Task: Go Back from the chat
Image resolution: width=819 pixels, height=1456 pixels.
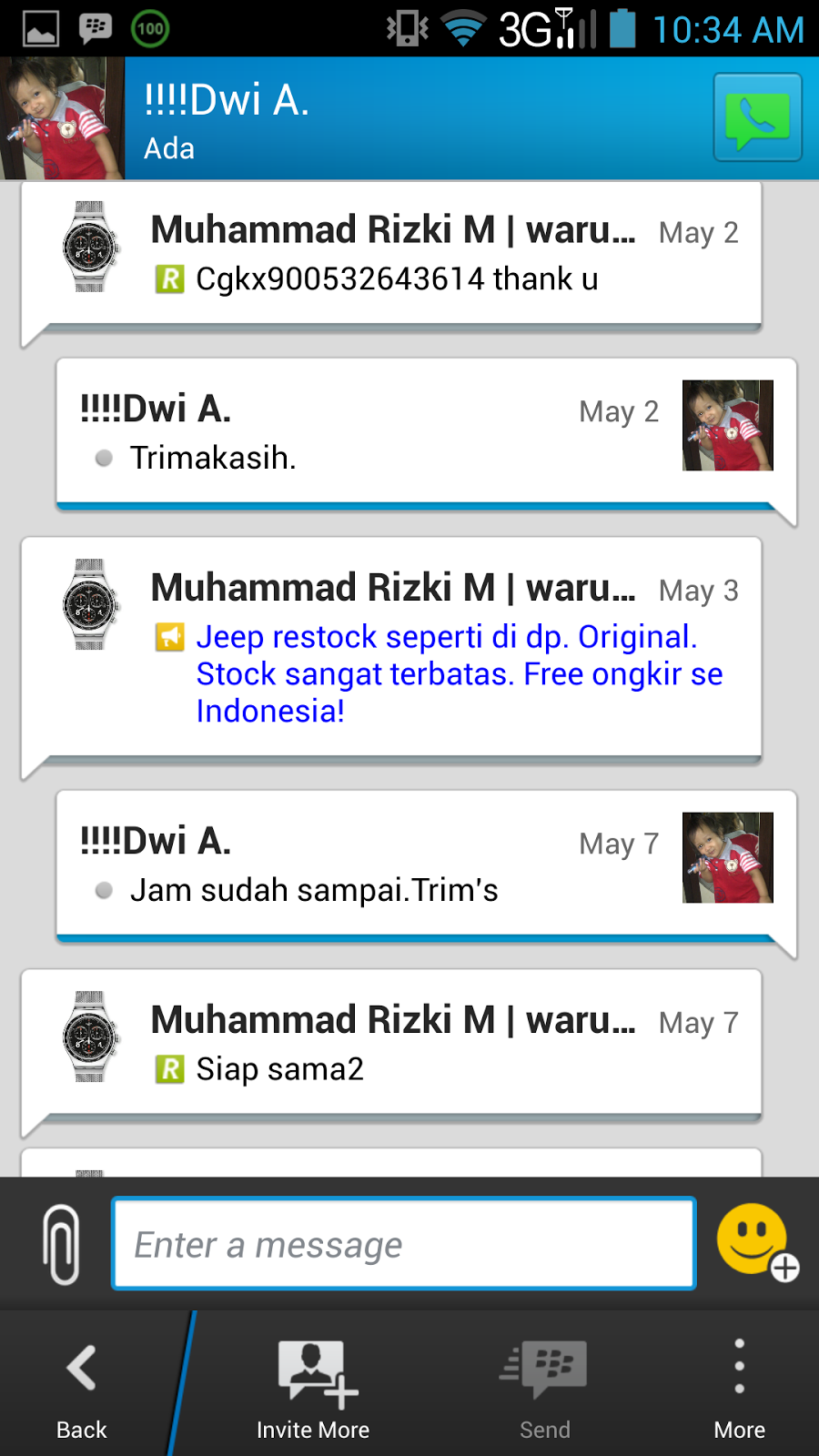Action: [82, 1385]
